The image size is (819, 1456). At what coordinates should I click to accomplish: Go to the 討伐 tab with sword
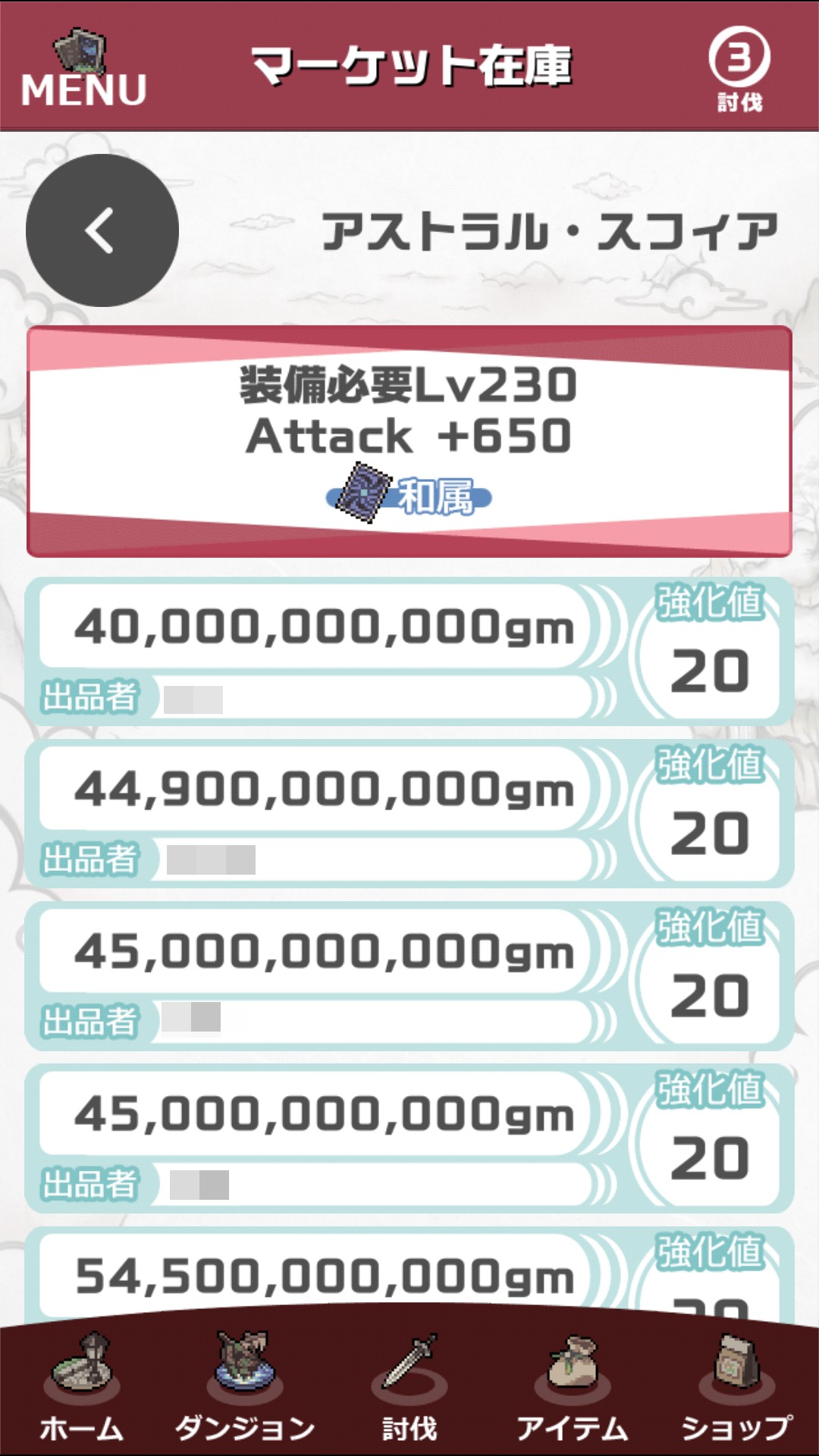click(409, 1393)
